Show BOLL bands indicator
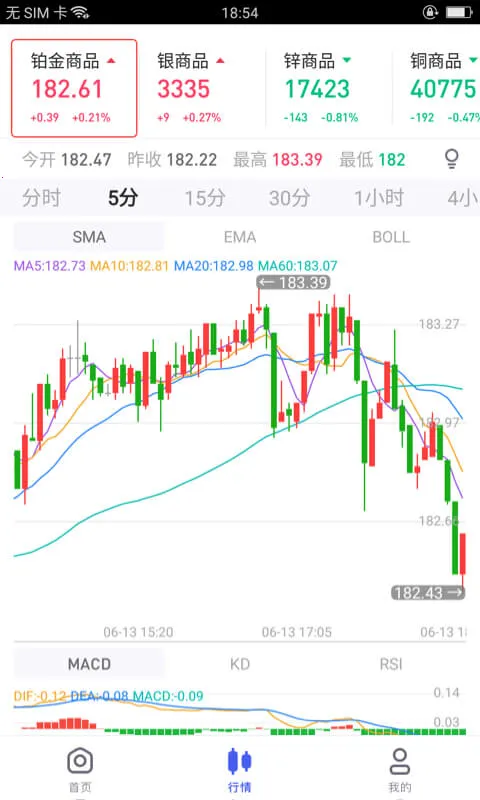The height and width of the screenshot is (800, 480). coord(391,237)
